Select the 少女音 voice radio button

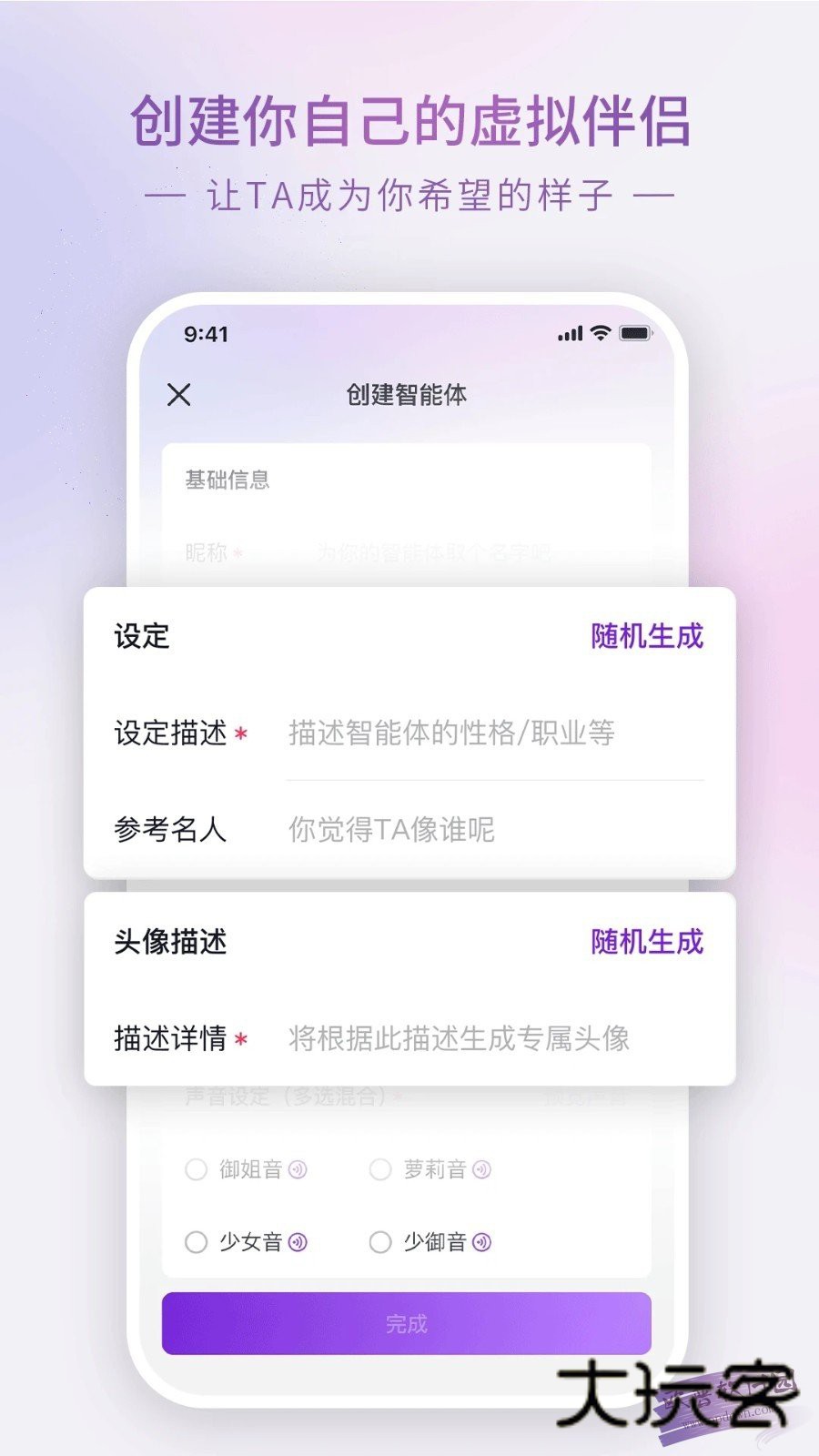tap(196, 1240)
